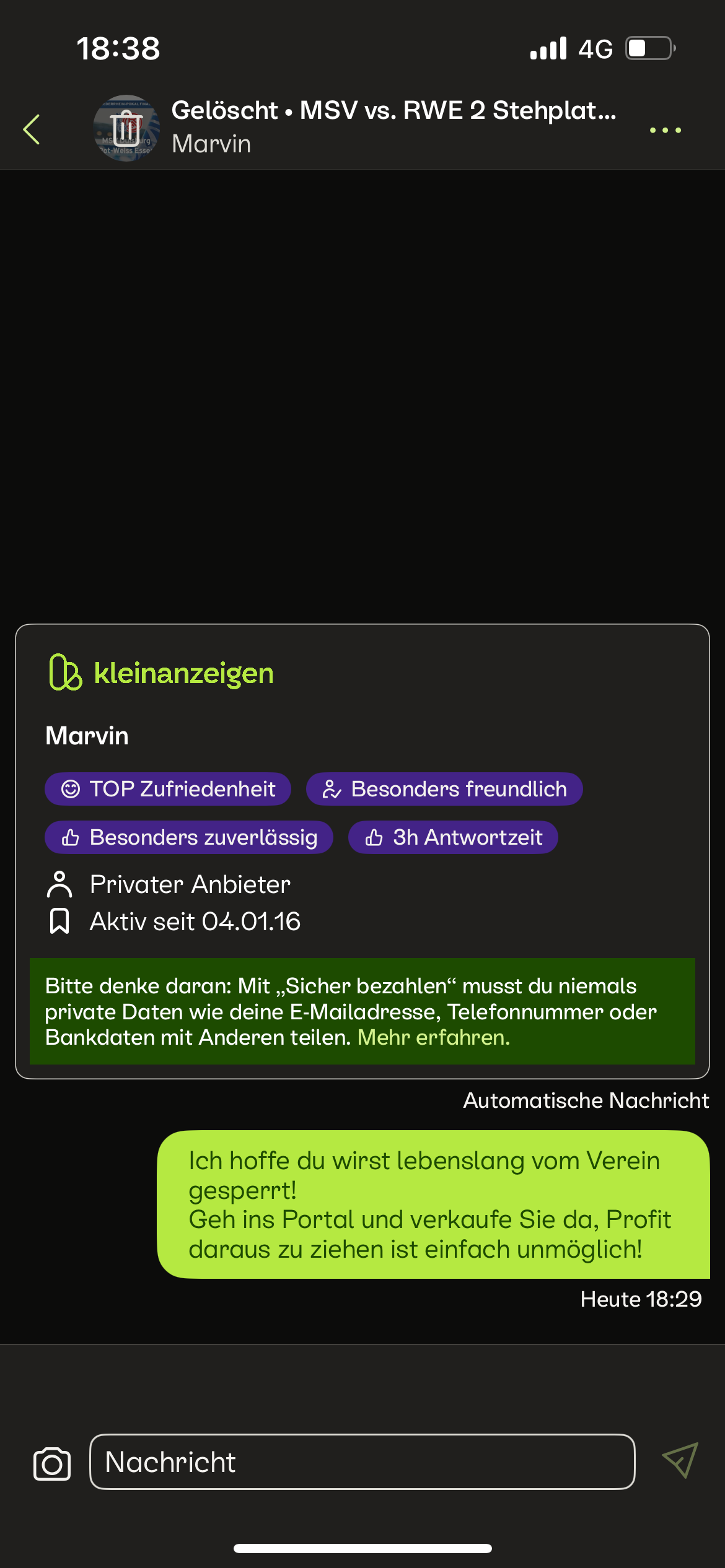Open the deleted MSV vs. RWE ad header

pos(393,111)
